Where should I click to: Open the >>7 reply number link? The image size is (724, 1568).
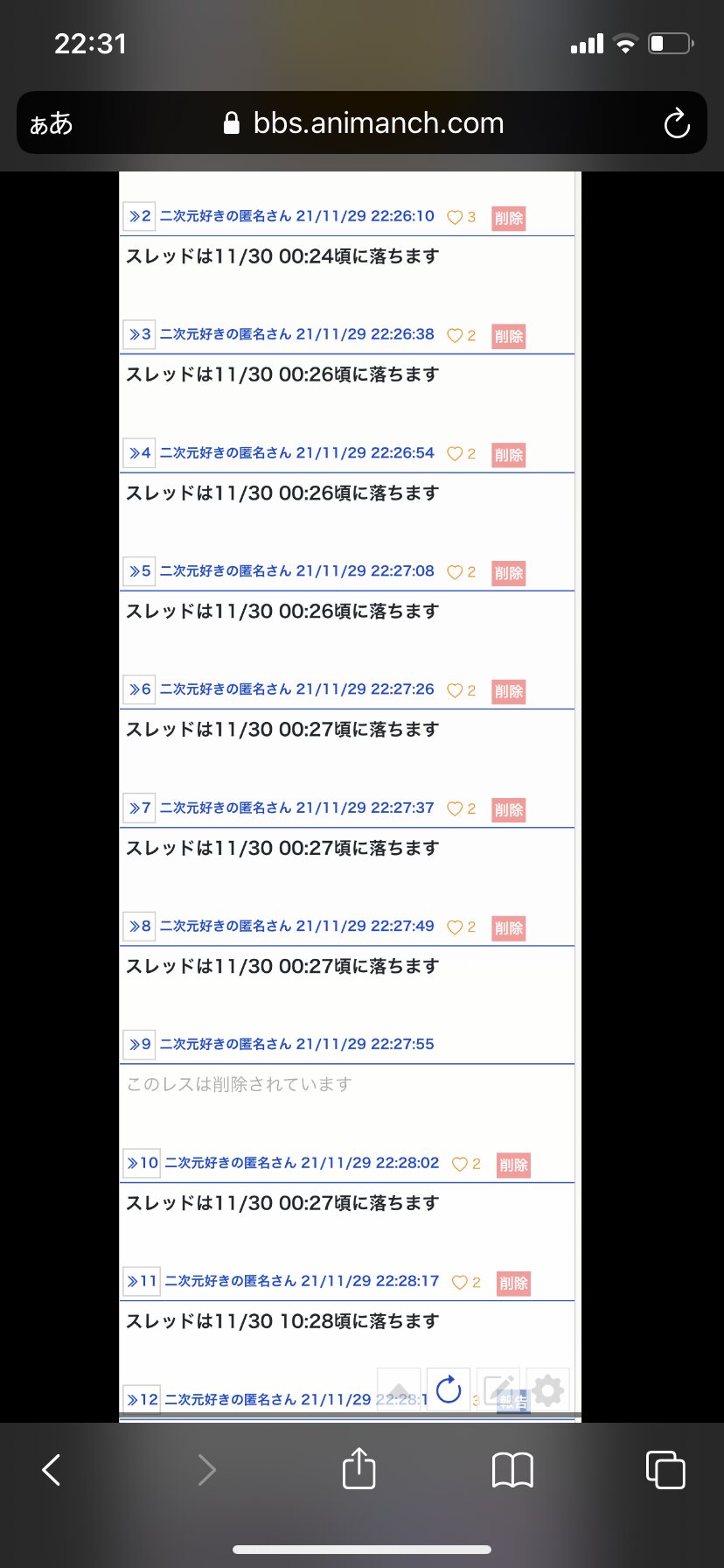click(140, 808)
